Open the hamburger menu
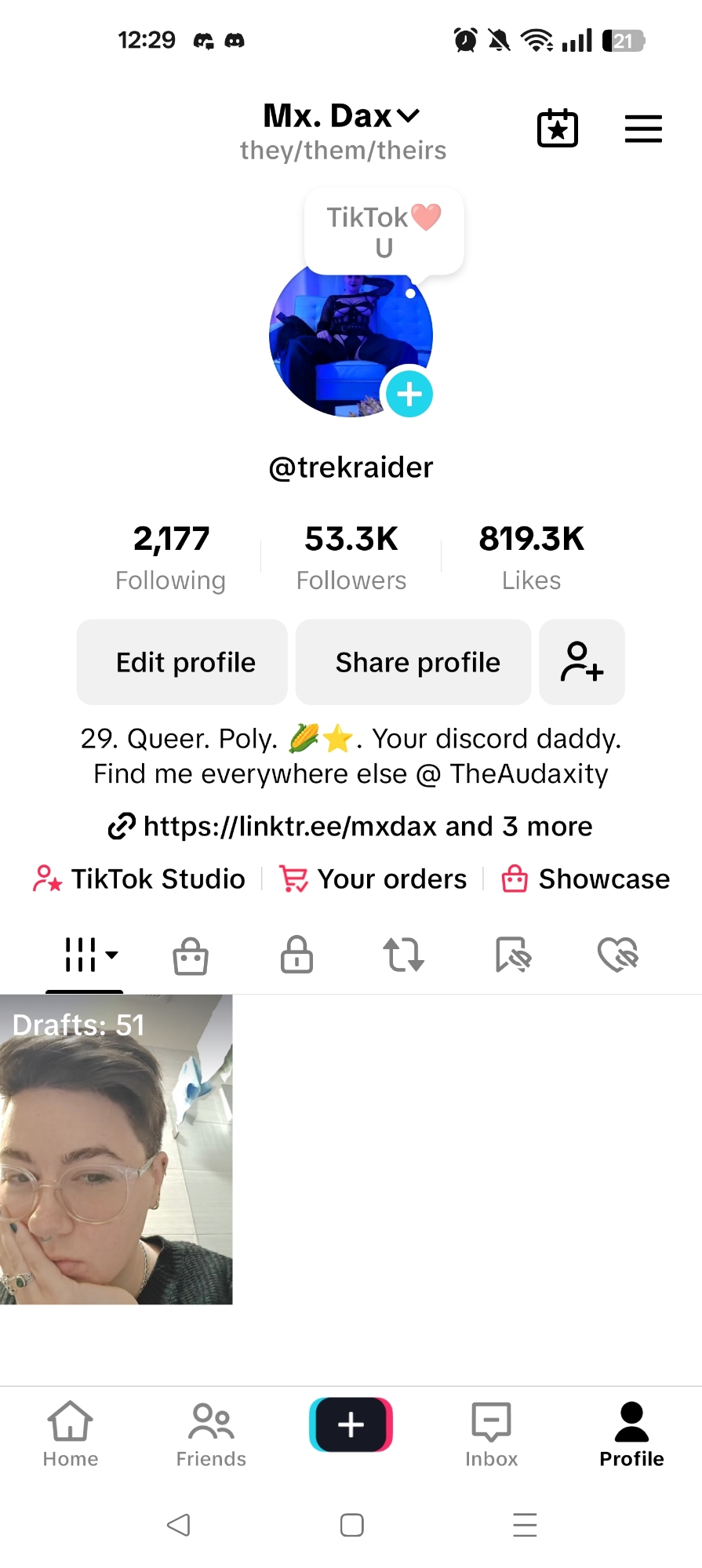 [643, 129]
